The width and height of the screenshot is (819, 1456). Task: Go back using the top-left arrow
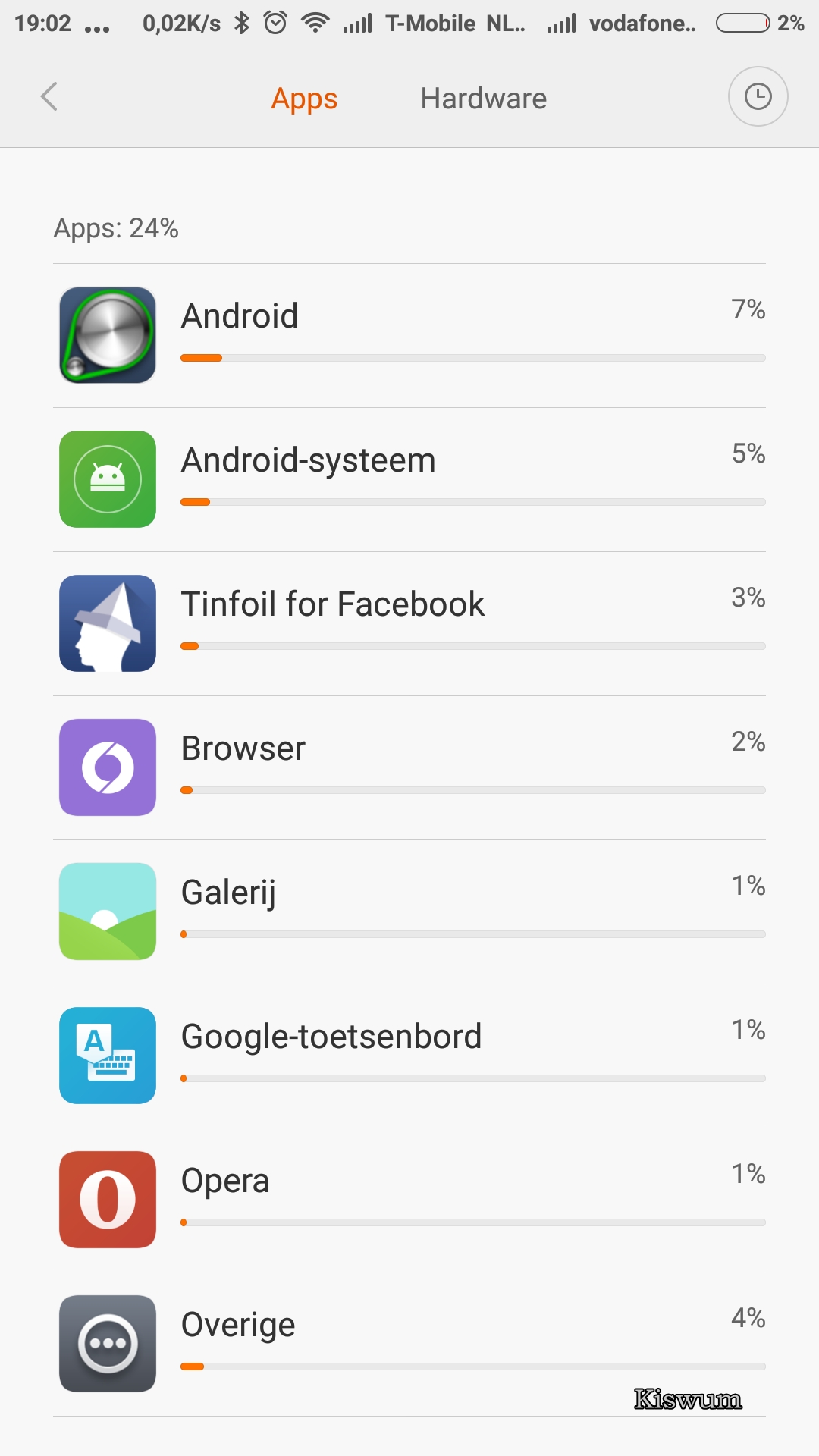pyautogui.click(x=49, y=97)
